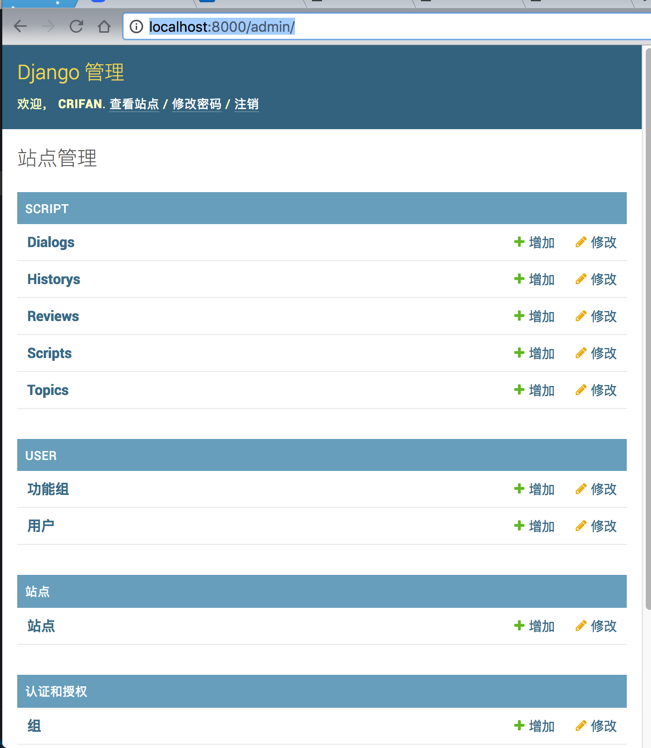This screenshot has height=748, width=651.
Task: Focus the localhost:8000/admin address bar
Action: 380,27
